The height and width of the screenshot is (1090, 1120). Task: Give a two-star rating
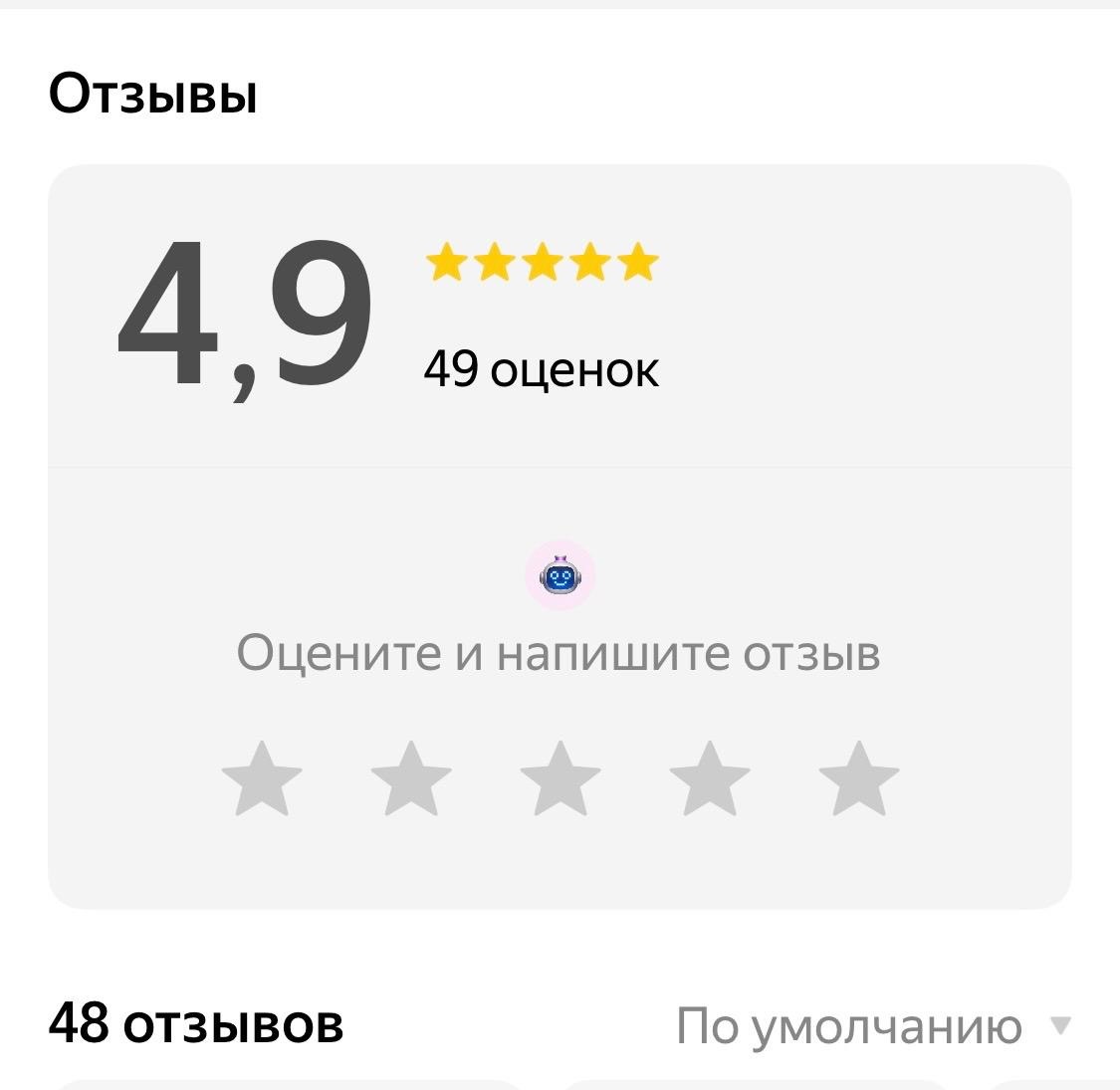411,779
